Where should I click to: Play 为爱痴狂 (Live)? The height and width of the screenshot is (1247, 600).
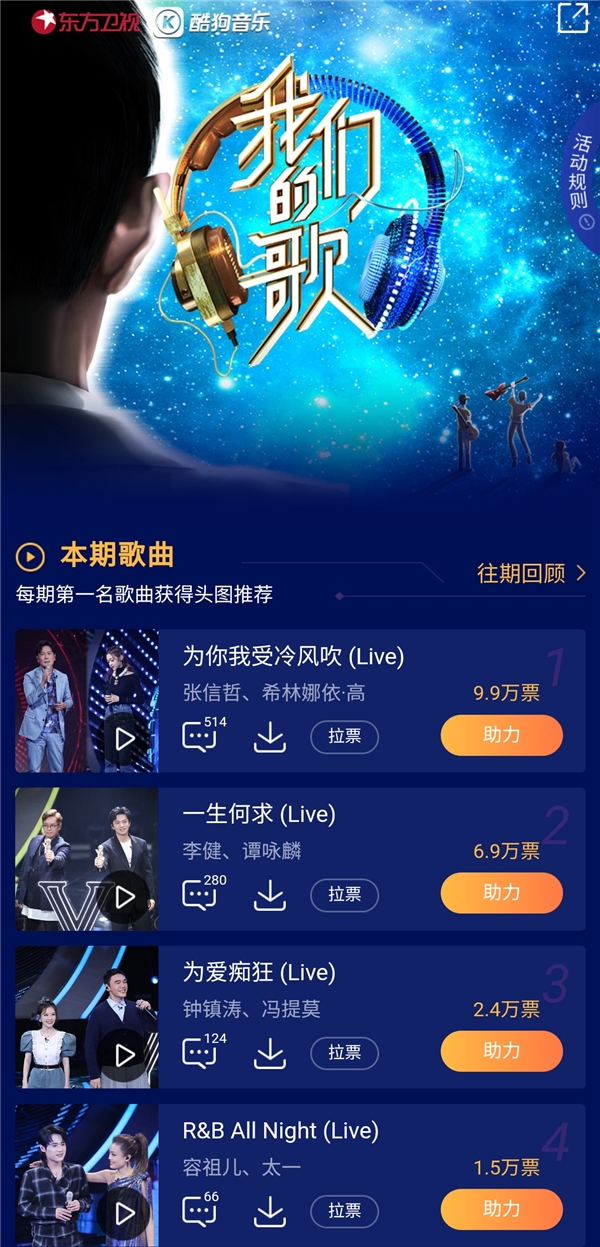click(x=125, y=1055)
